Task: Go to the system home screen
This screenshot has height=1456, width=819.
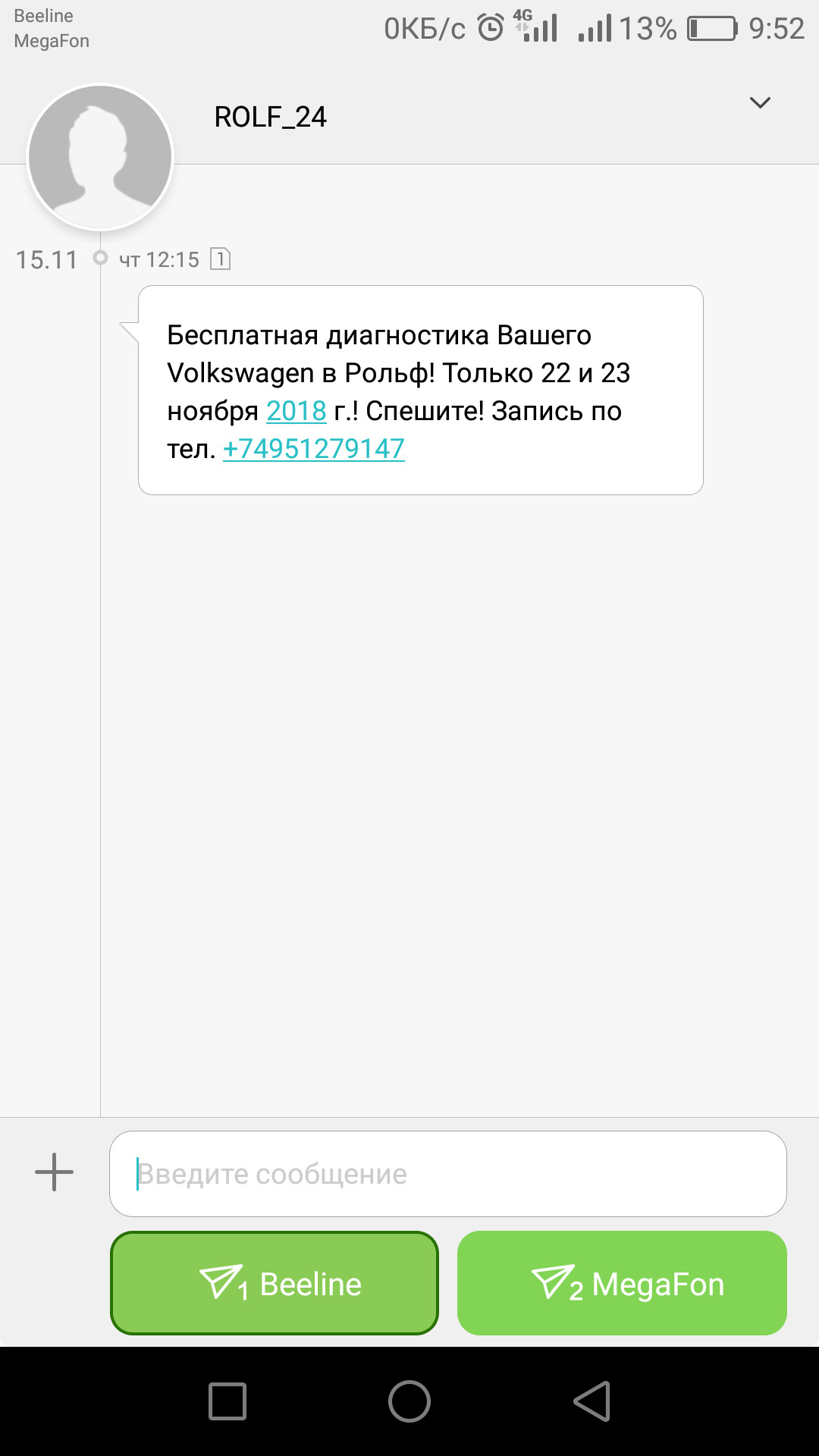Action: [409, 1401]
